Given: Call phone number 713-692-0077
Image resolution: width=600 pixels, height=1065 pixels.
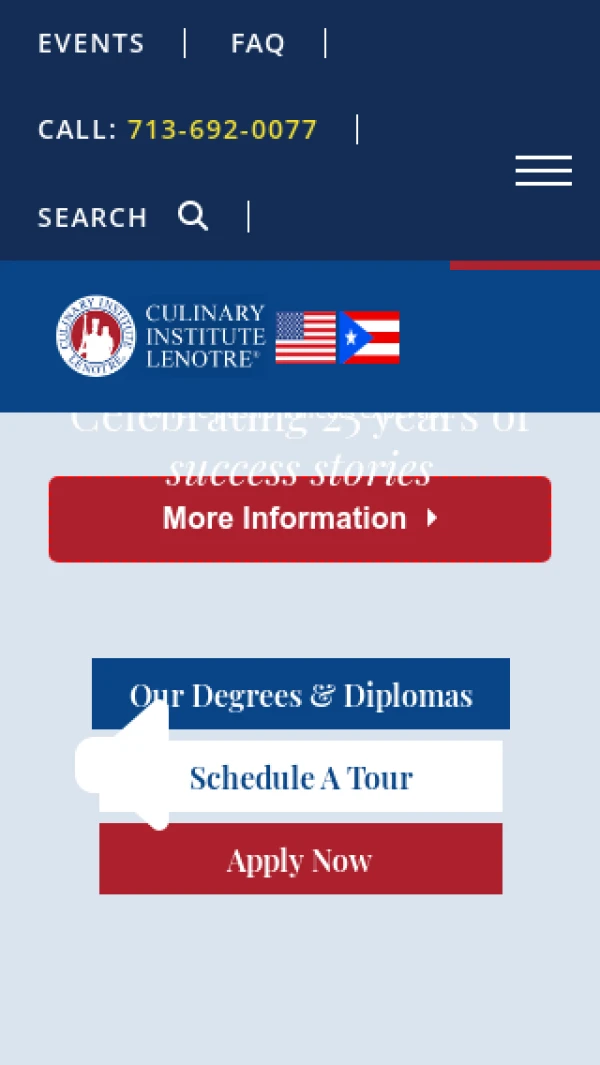Looking at the screenshot, I should pos(222,130).
